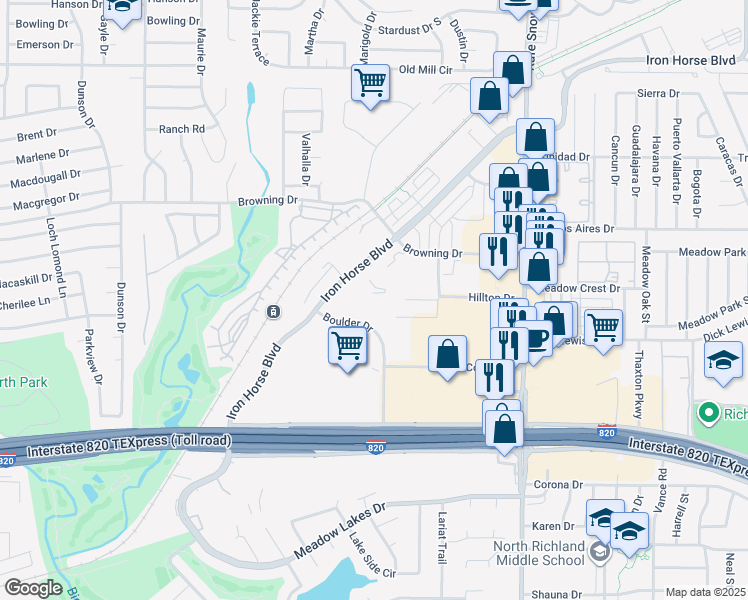Select the grocery cart marker by Boulder Dr
The height and width of the screenshot is (600, 748).
348,348
